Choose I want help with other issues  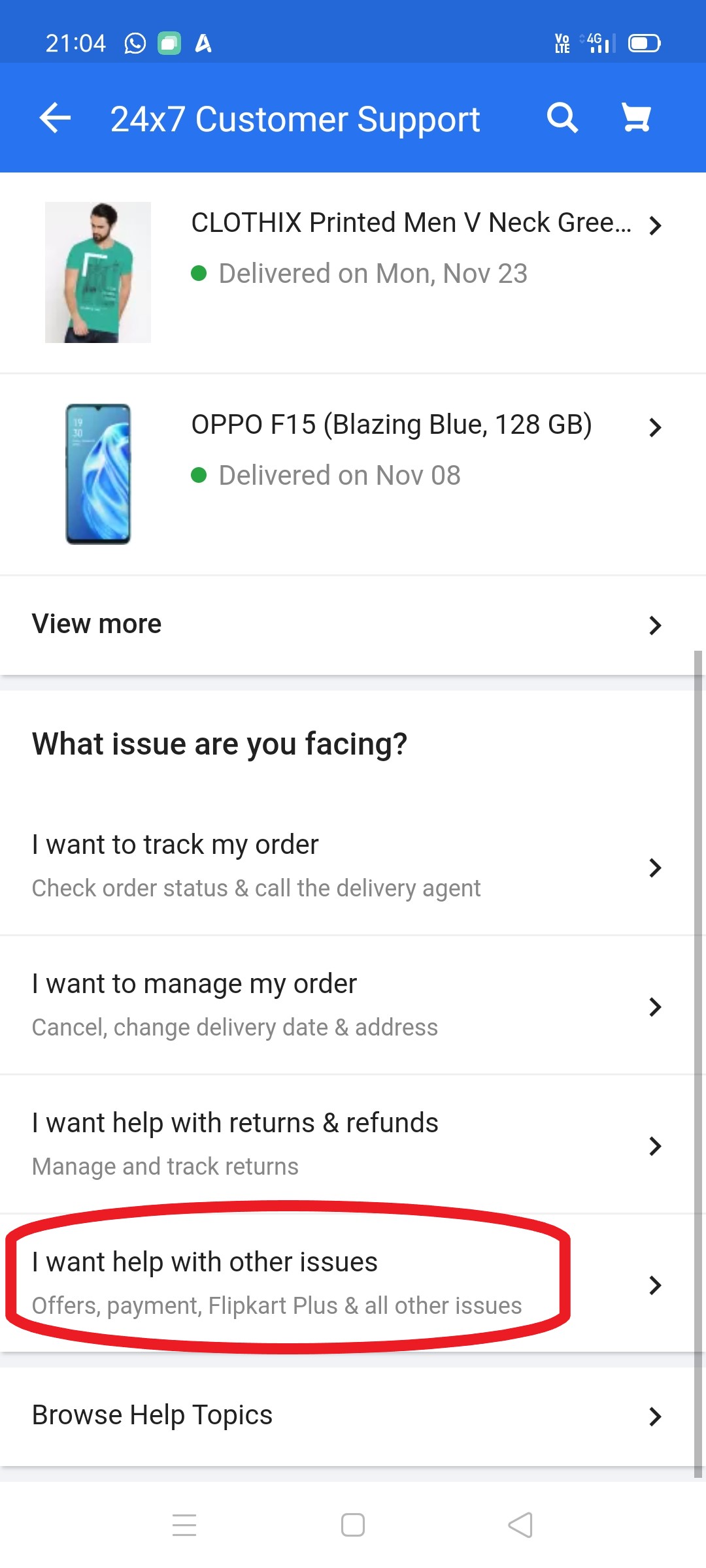point(346,1284)
